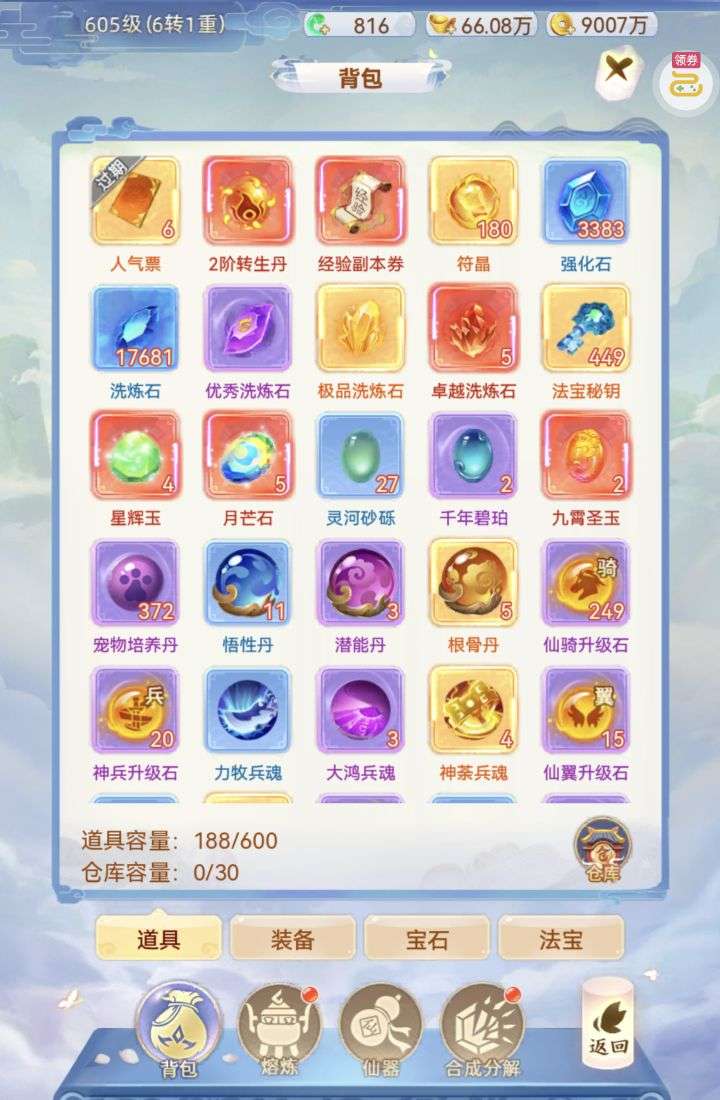Open the 领券 coupon icon
This screenshot has width=720, height=1100.
685,77
